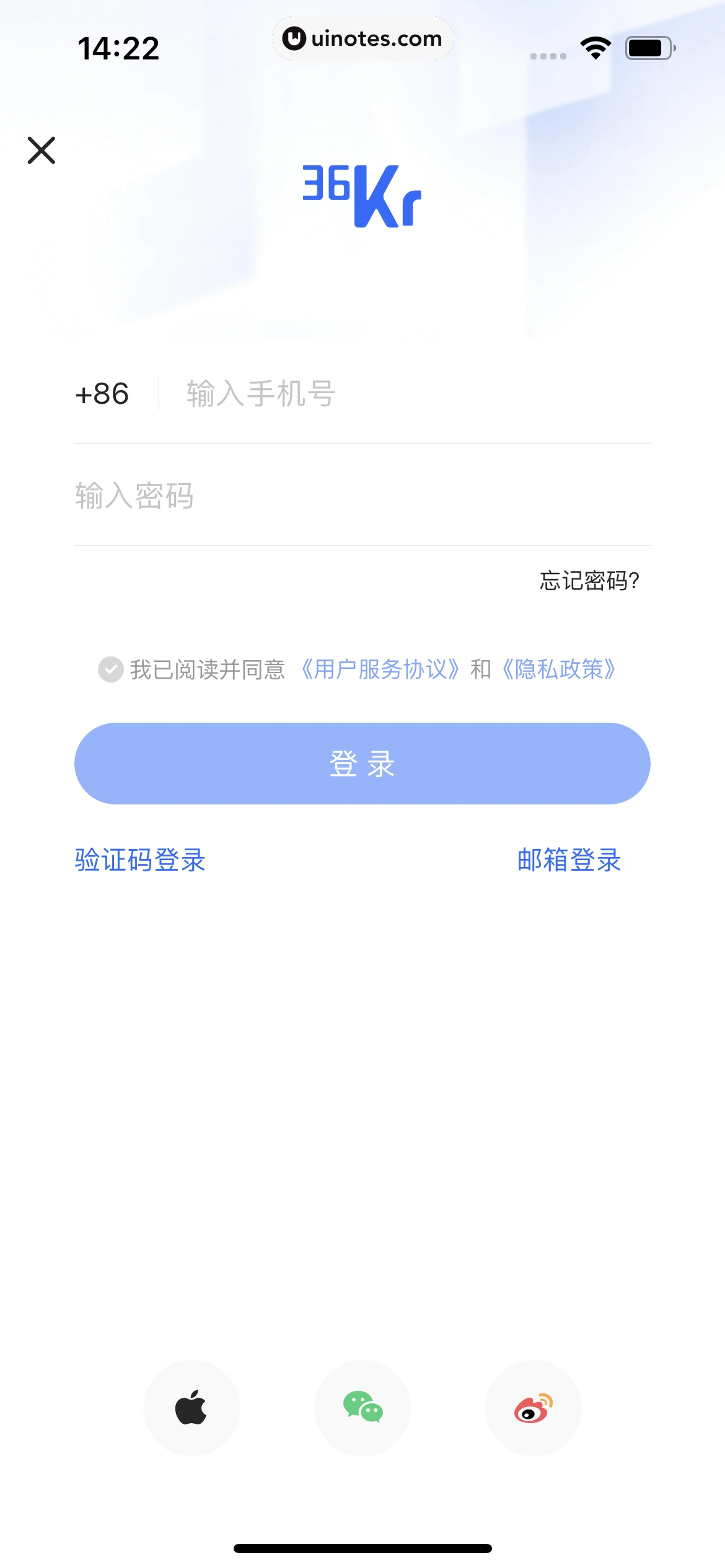
Task: Switch to 验证码登录 login mode
Action: click(x=140, y=860)
